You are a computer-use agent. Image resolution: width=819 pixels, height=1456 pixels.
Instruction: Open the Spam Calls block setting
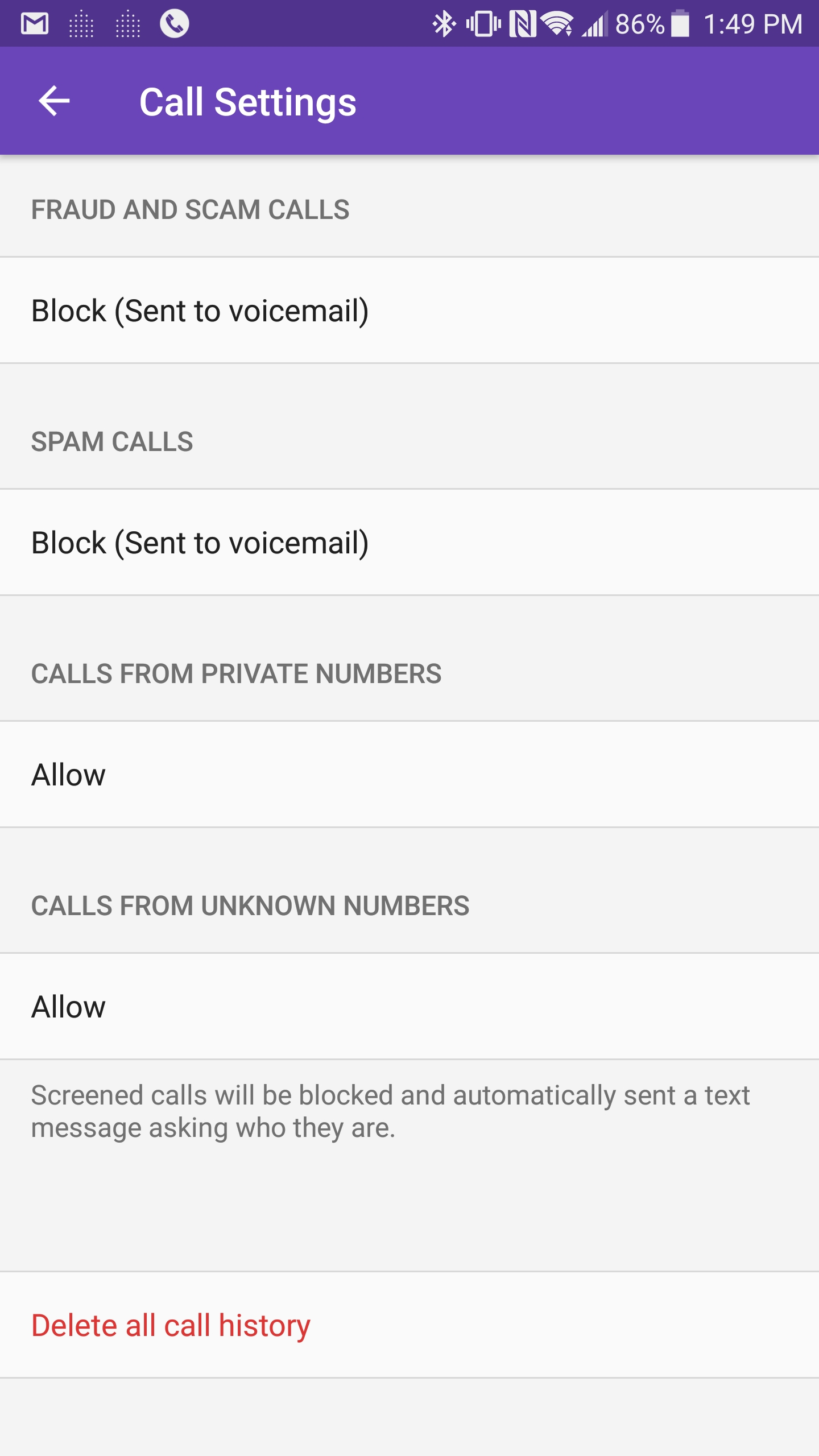409,542
